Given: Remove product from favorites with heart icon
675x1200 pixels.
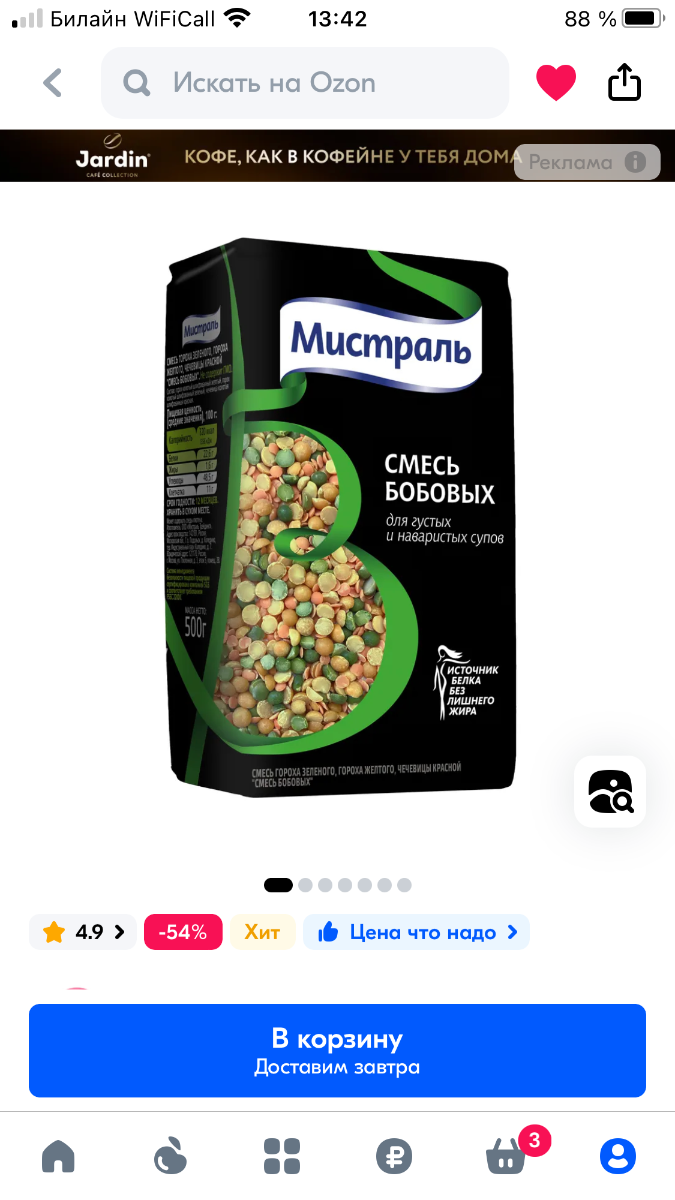Looking at the screenshot, I should pos(556,82).
